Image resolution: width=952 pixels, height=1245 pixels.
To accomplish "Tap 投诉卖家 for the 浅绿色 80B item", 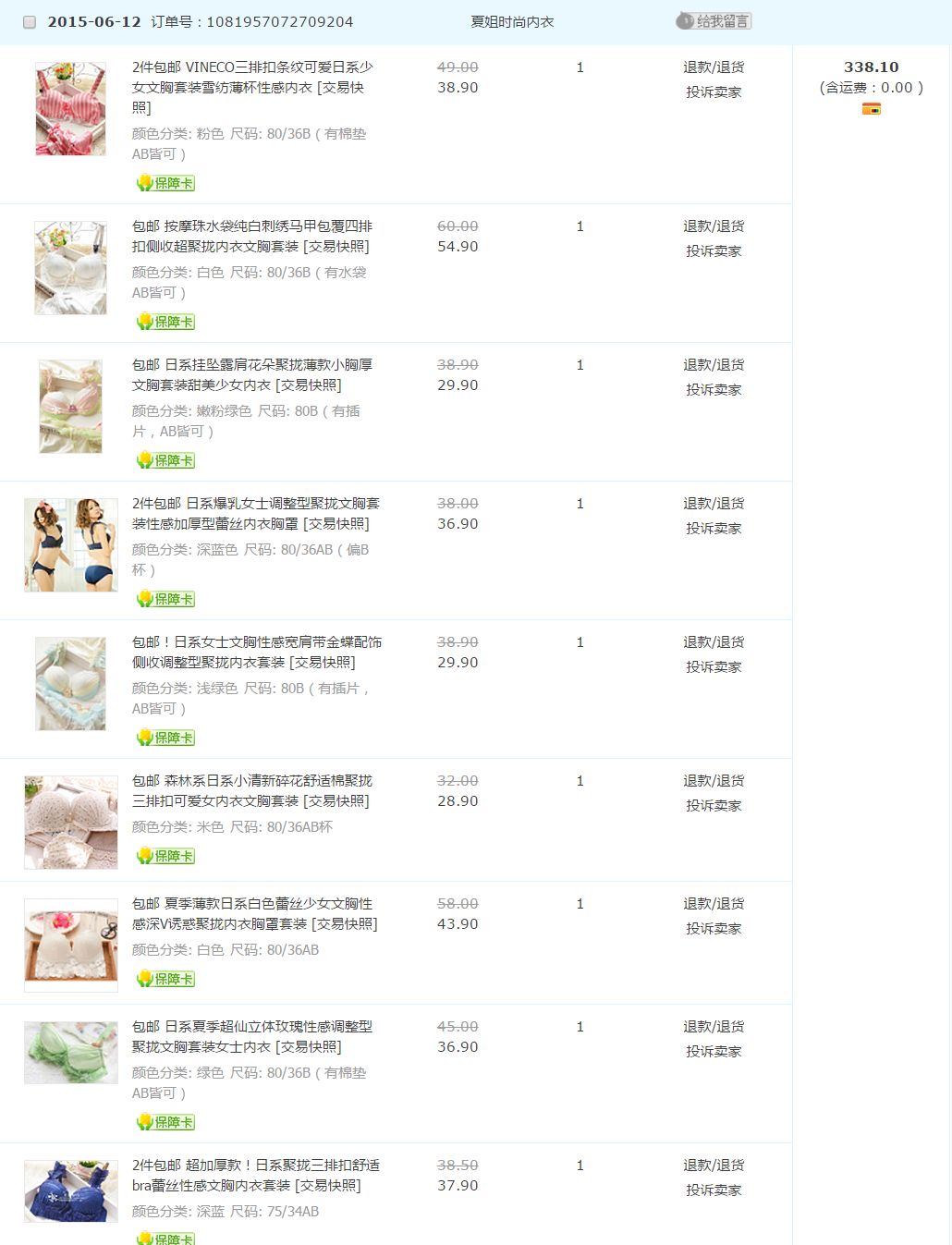I will pos(714,667).
